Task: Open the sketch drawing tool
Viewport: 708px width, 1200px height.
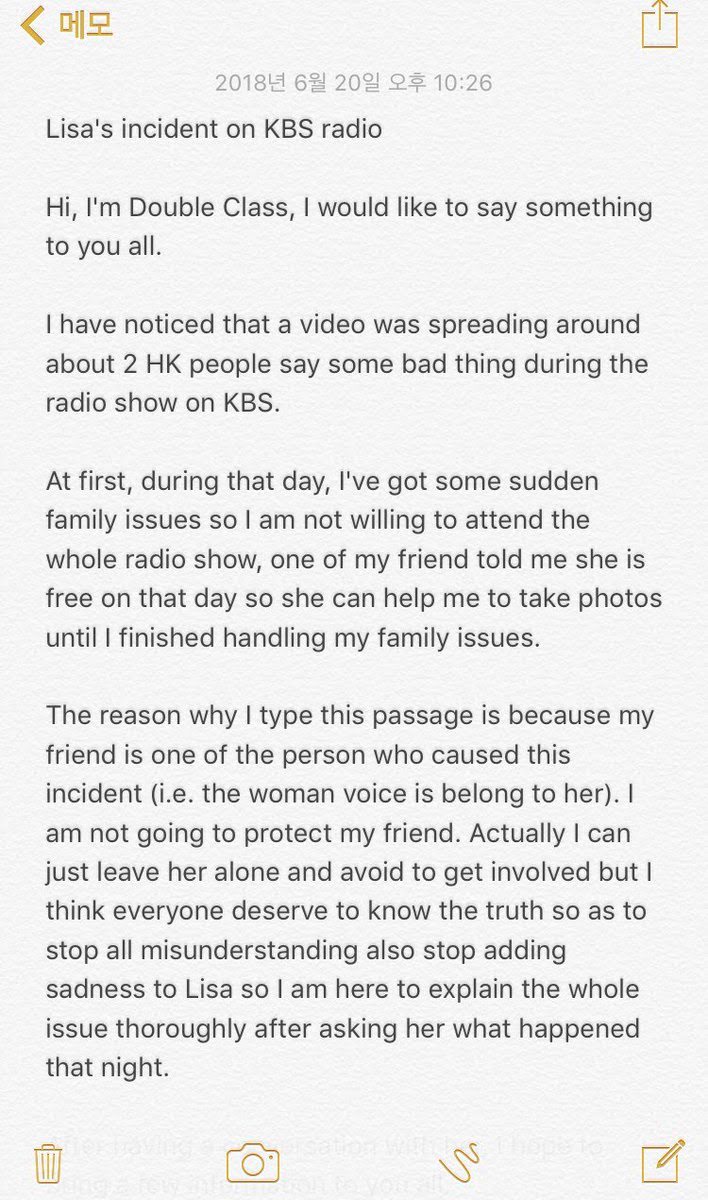Action: click(x=457, y=1162)
